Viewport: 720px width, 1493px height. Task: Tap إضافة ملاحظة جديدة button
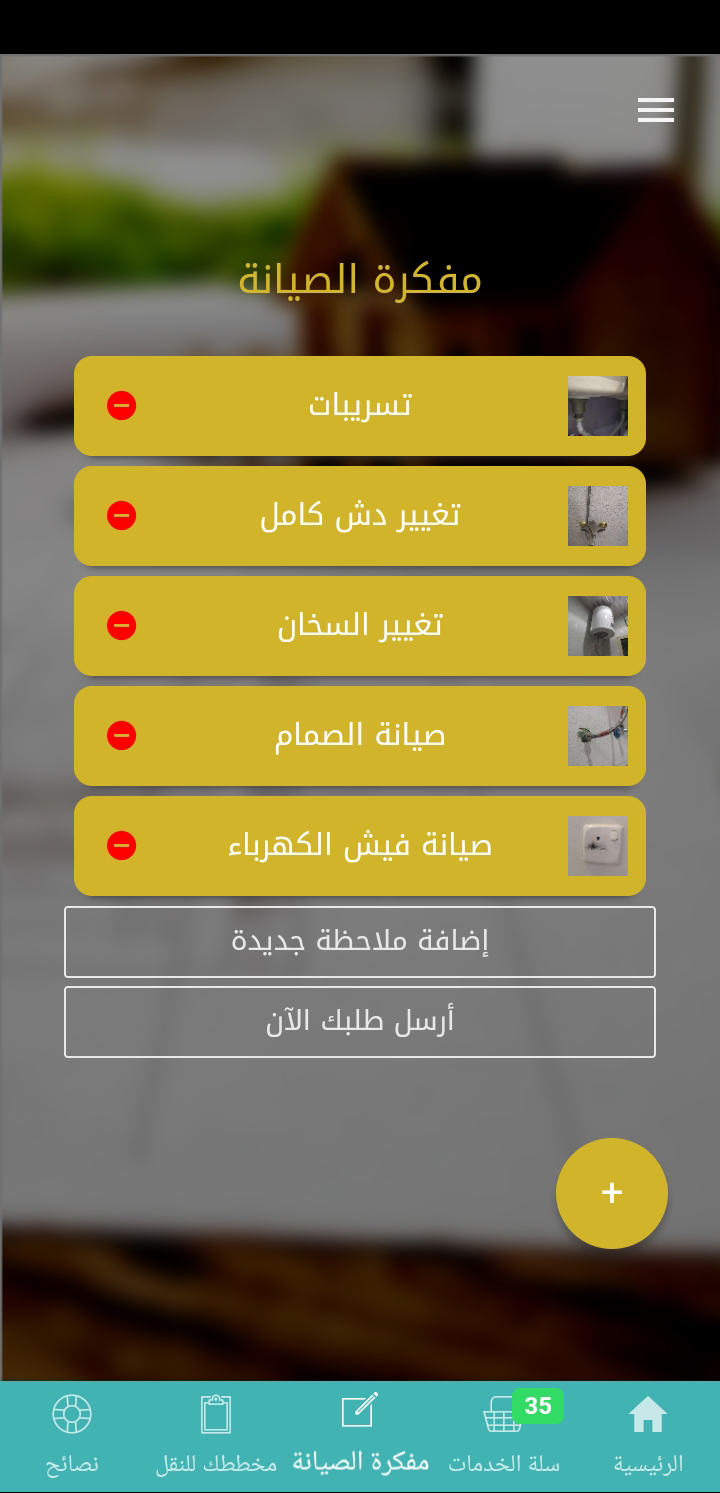pos(360,942)
